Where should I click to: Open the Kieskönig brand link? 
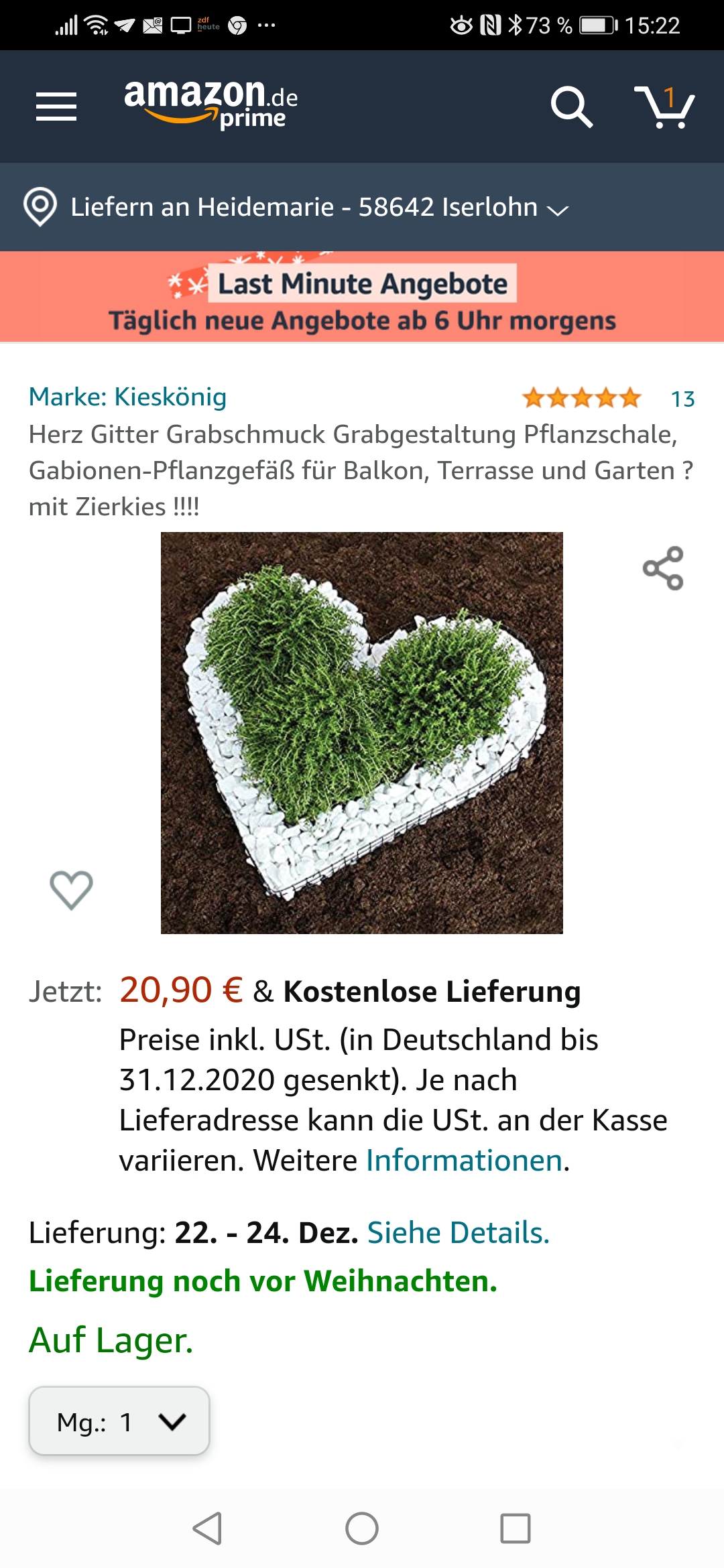point(127,397)
